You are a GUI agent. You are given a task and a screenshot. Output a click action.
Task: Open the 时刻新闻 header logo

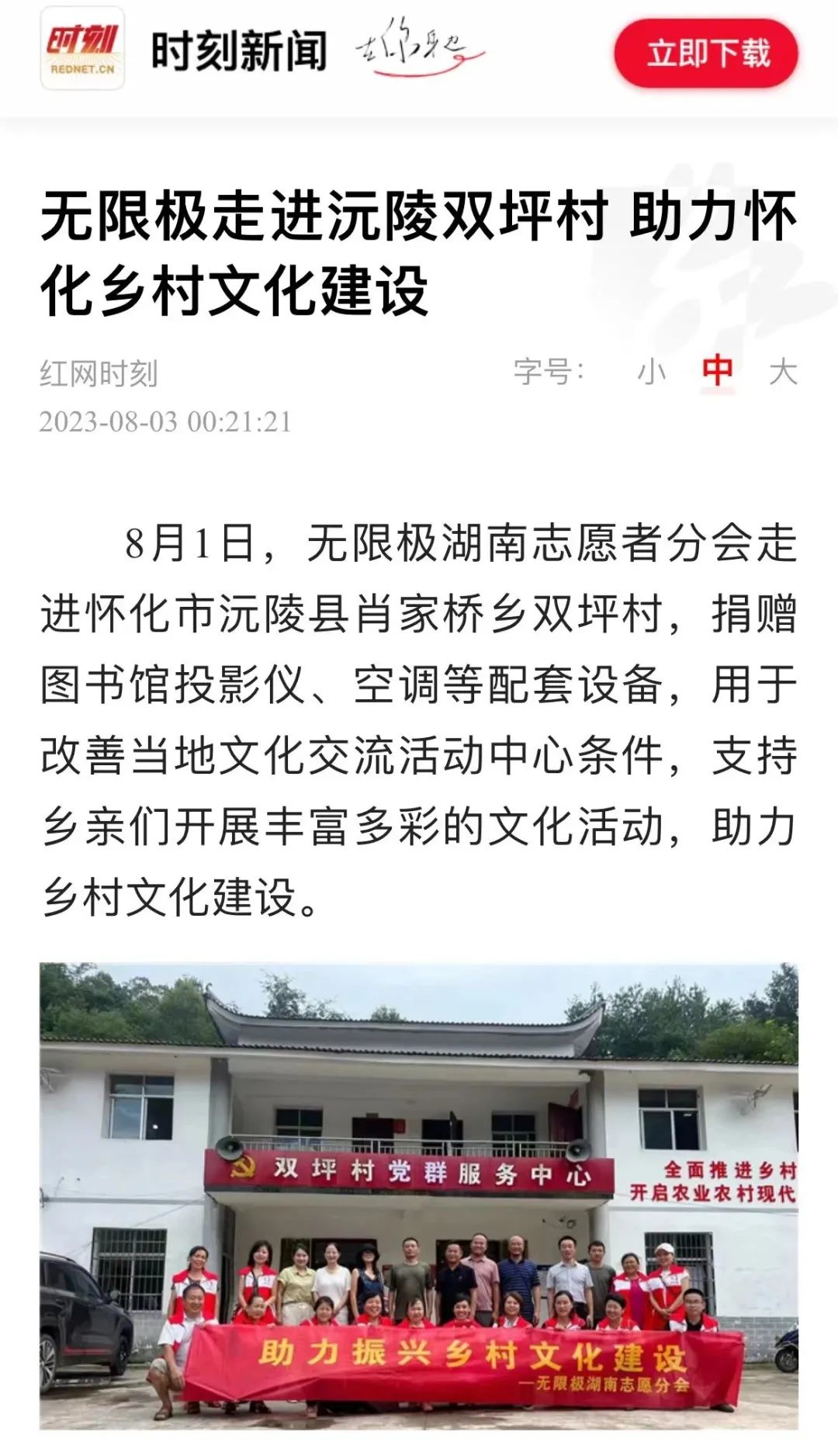point(83,50)
